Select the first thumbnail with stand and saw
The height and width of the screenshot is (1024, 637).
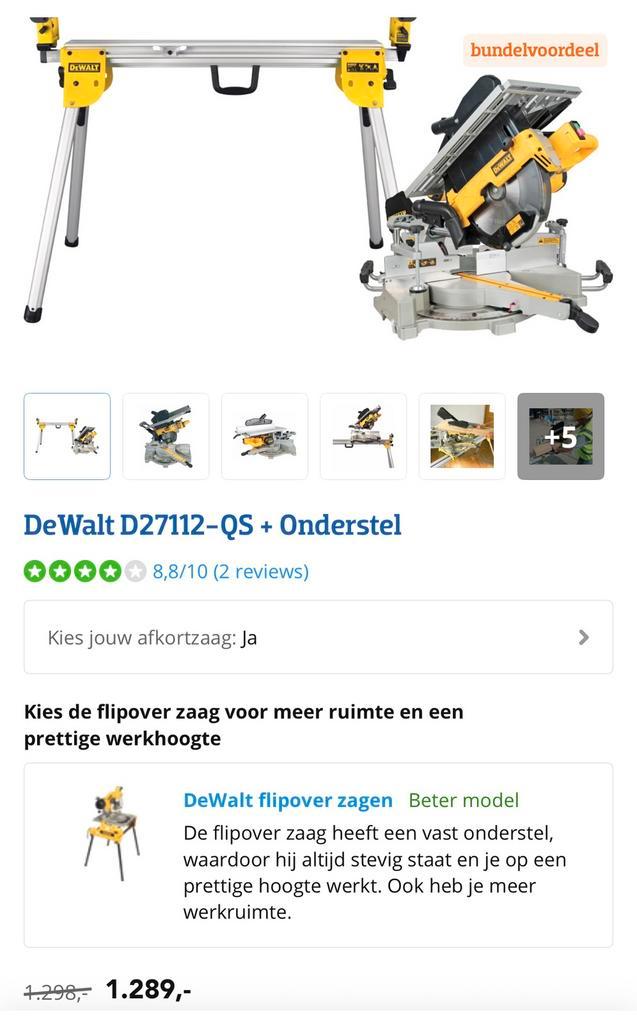pyautogui.click(x=67, y=436)
